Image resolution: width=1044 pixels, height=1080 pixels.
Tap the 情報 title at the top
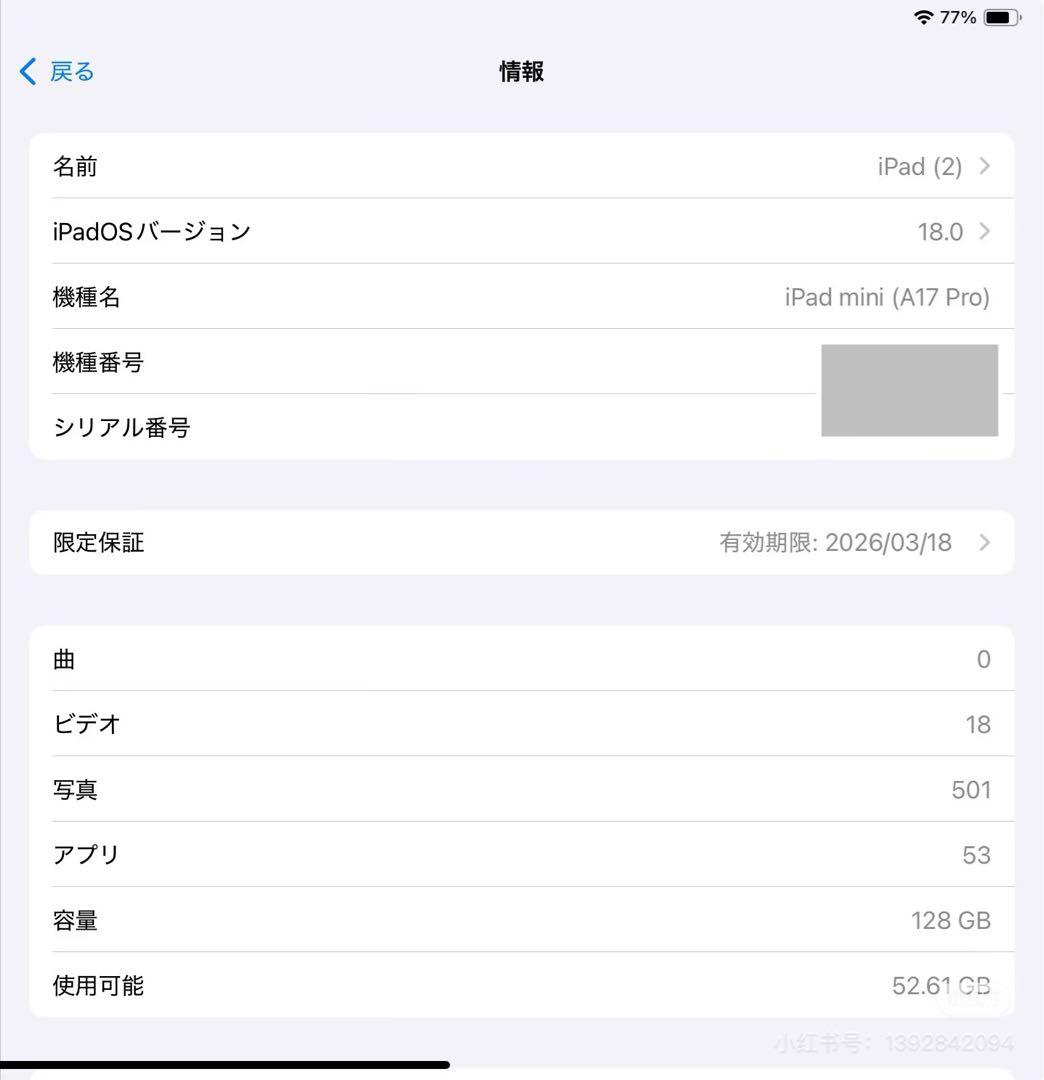[520, 71]
